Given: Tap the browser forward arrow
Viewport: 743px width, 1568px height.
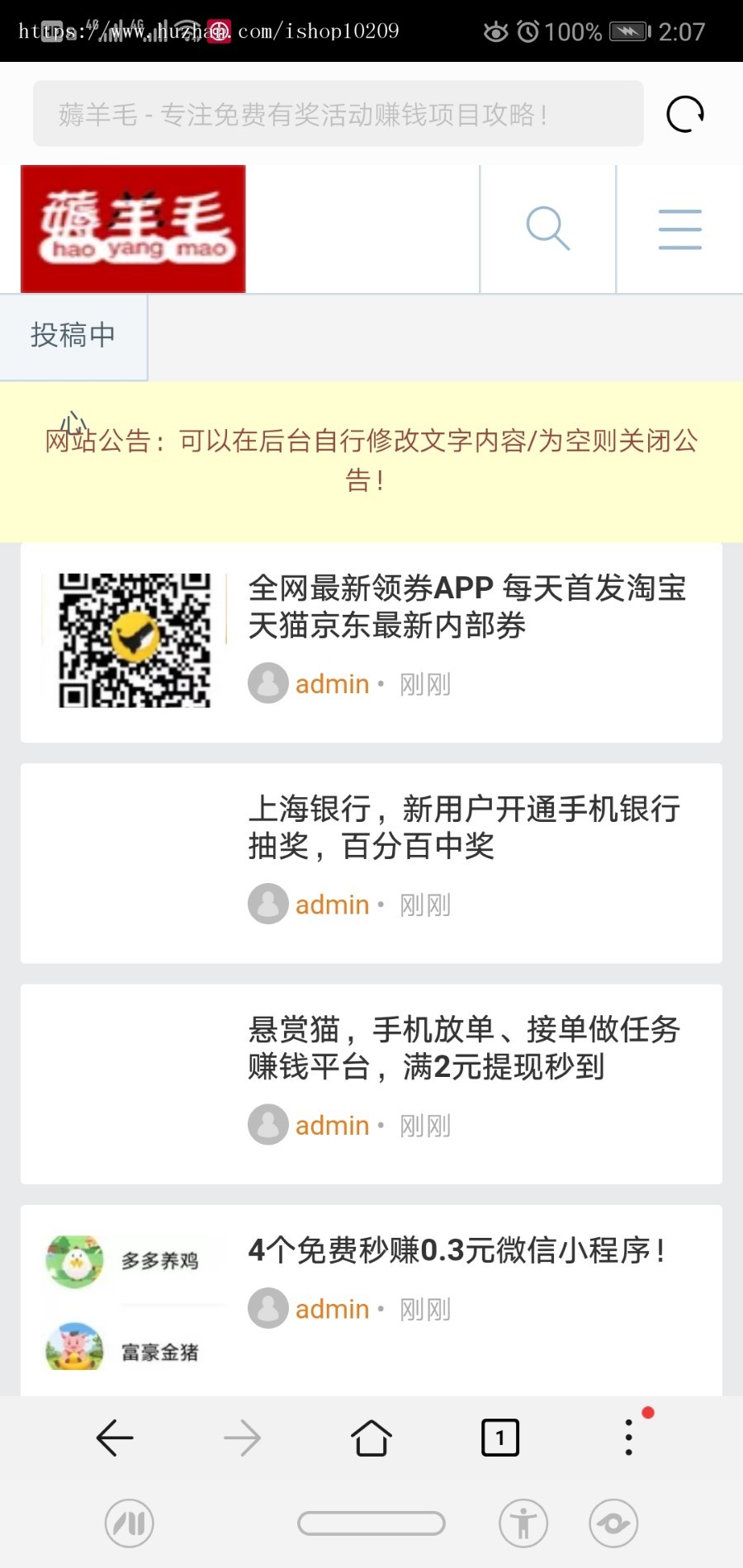Looking at the screenshot, I should 244,1436.
